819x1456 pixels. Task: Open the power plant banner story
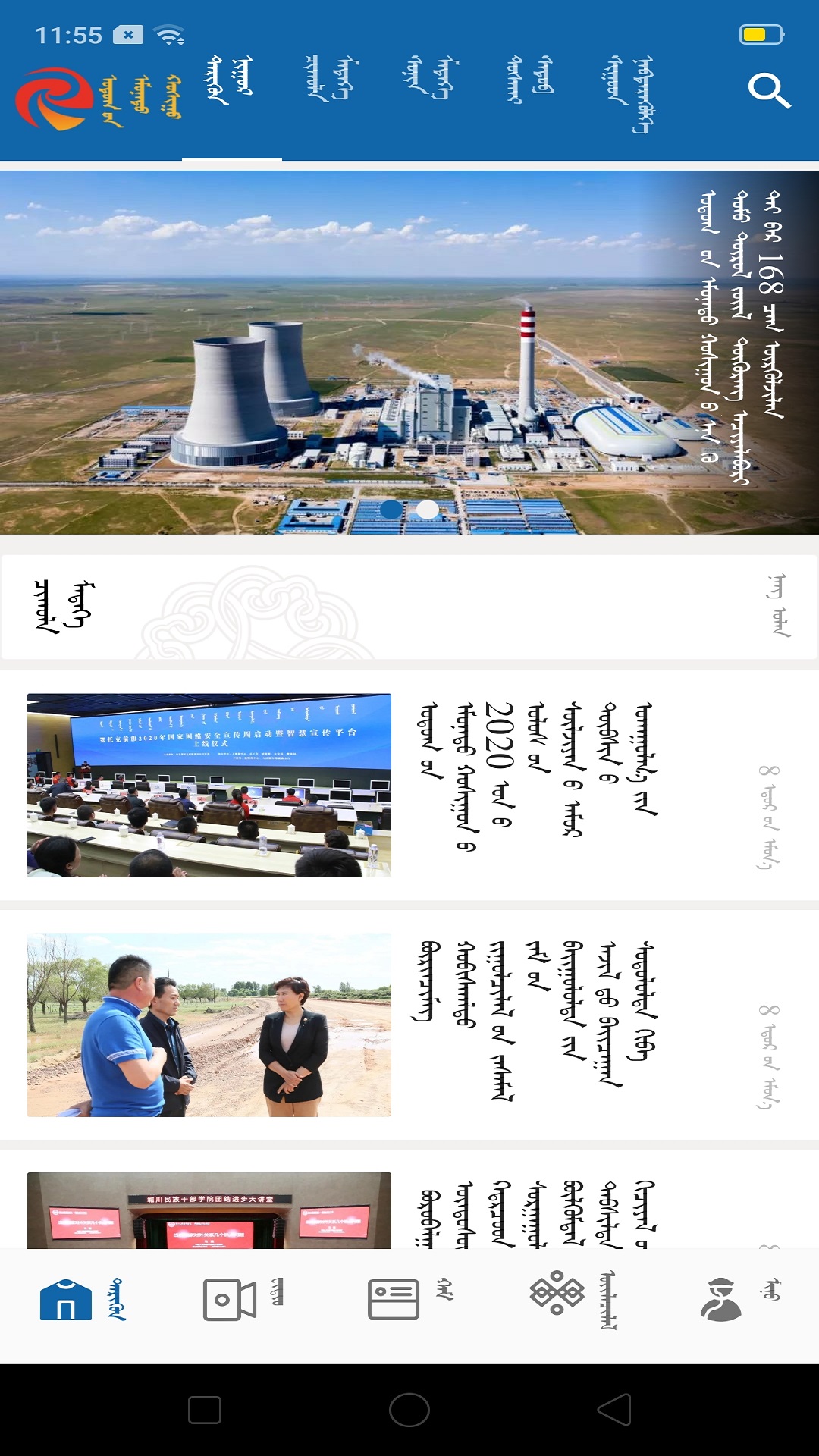(409, 353)
